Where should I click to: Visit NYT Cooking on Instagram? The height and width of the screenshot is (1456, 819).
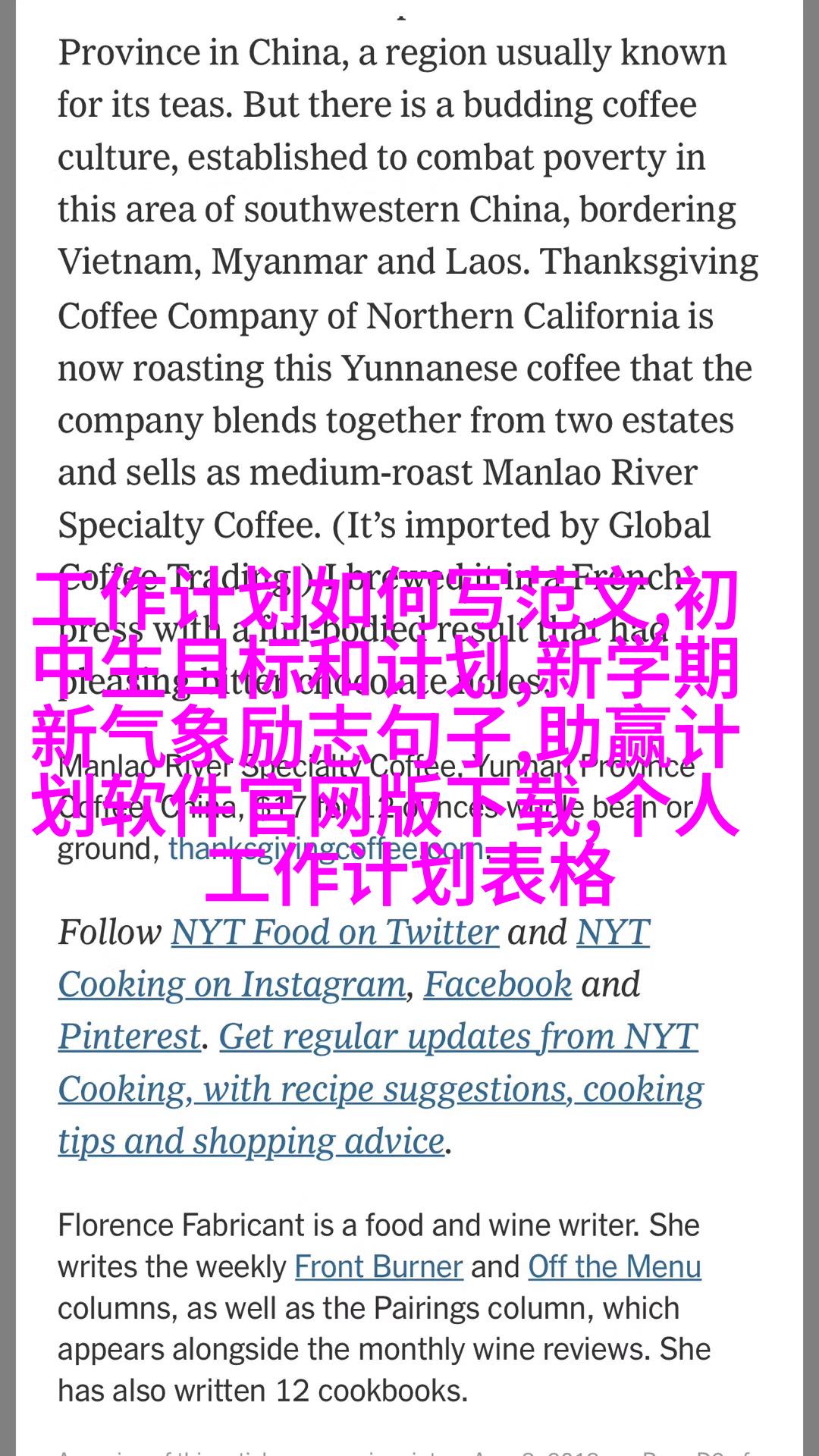231,984
